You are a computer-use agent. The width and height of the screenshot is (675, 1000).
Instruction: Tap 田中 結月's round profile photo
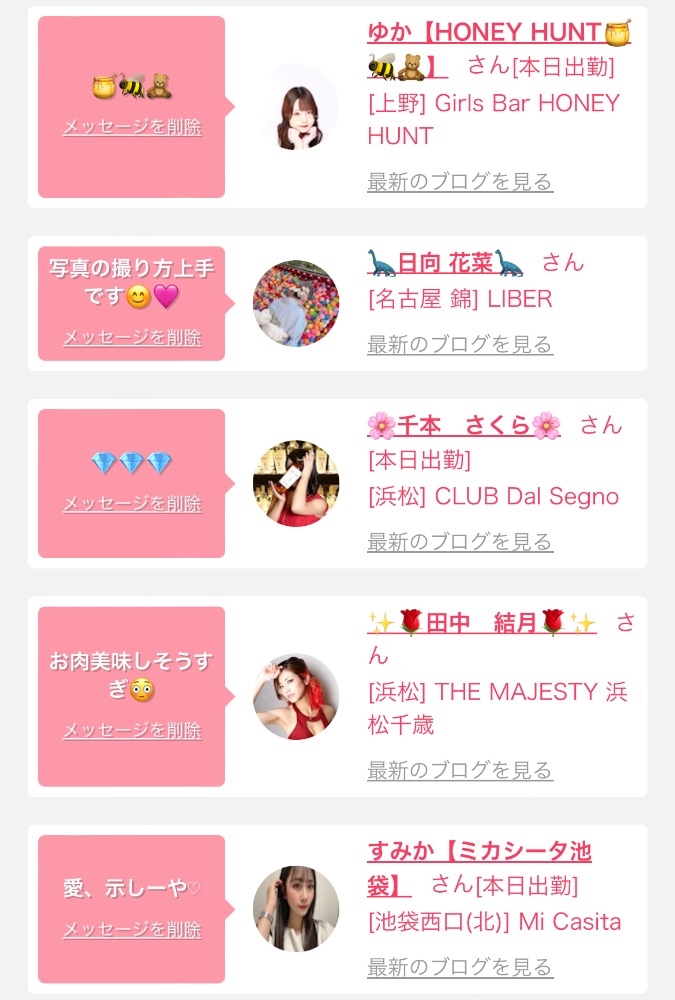296,696
